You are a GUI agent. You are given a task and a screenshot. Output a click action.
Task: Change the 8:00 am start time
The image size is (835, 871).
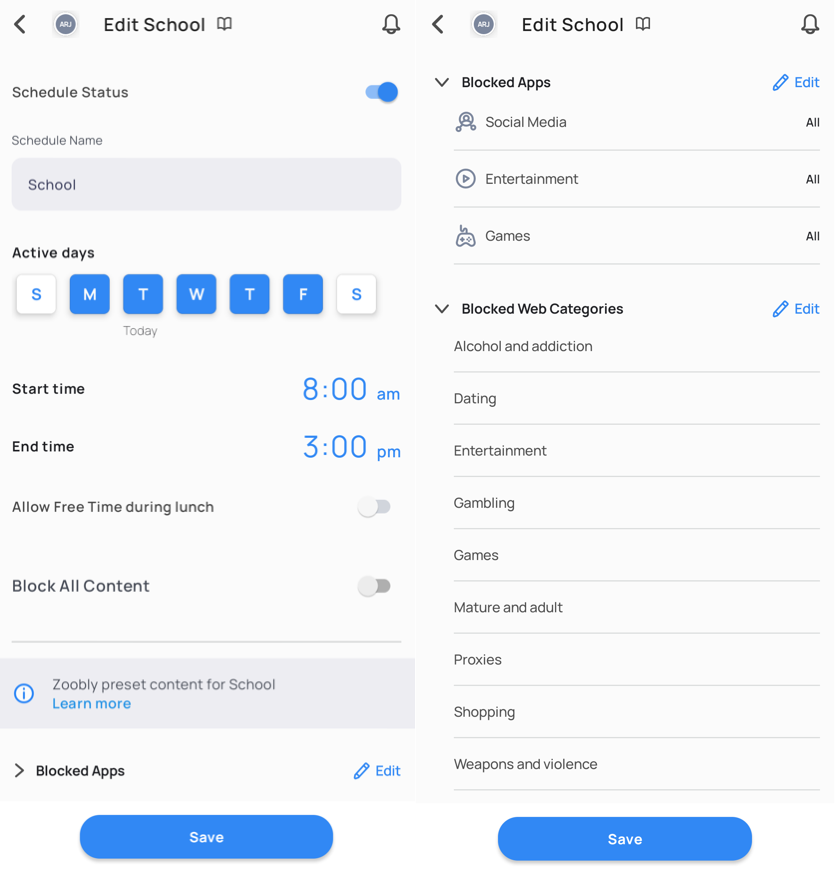(350, 389)
